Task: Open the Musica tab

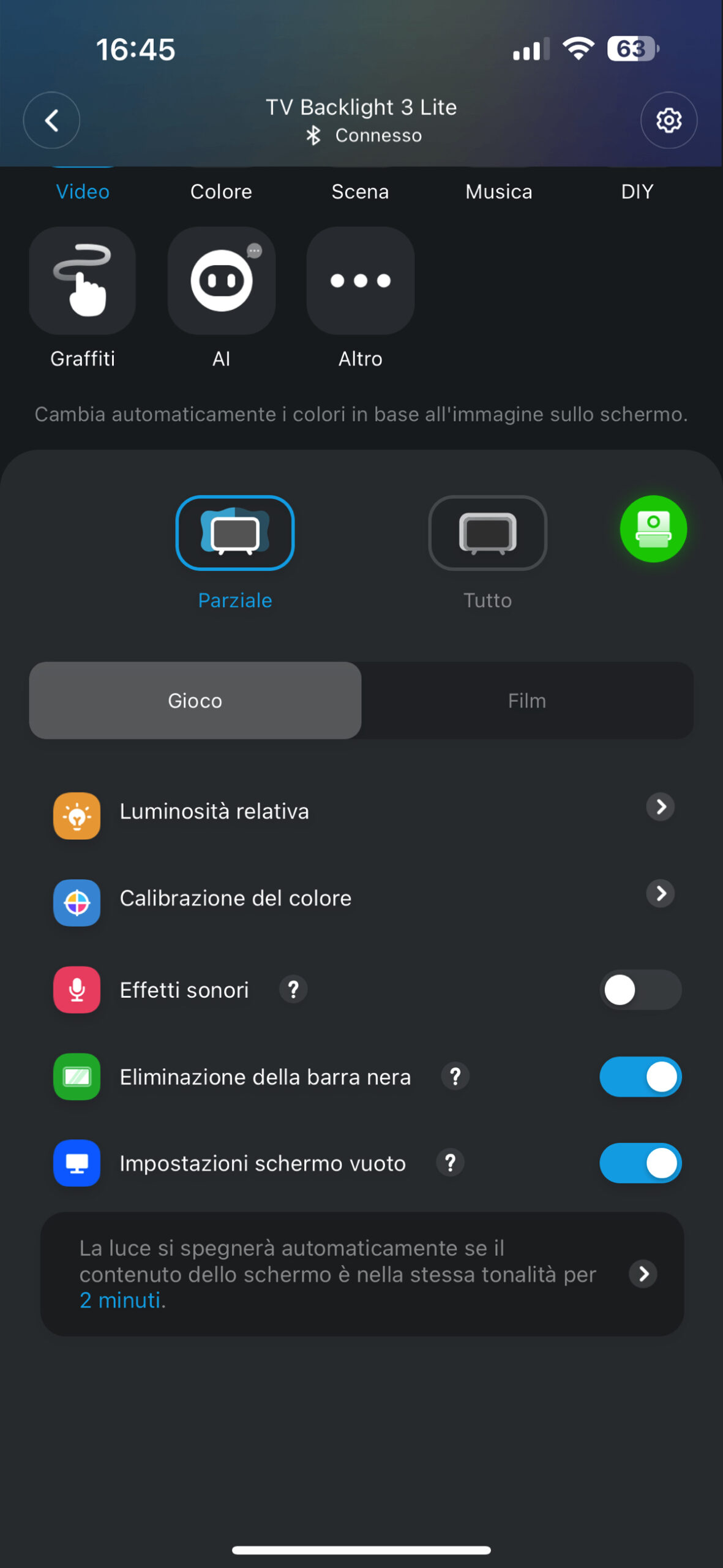Action: coord(498,192)
